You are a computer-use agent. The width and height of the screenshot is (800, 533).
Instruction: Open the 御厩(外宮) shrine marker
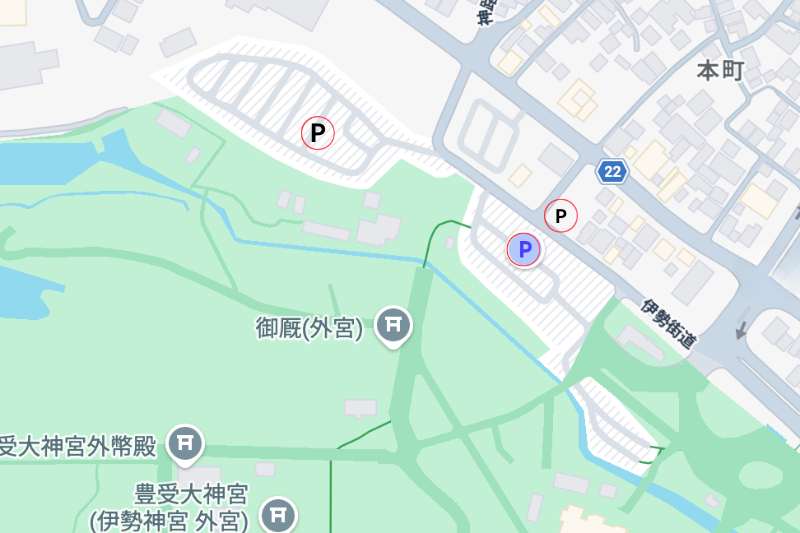click(393, 325)
